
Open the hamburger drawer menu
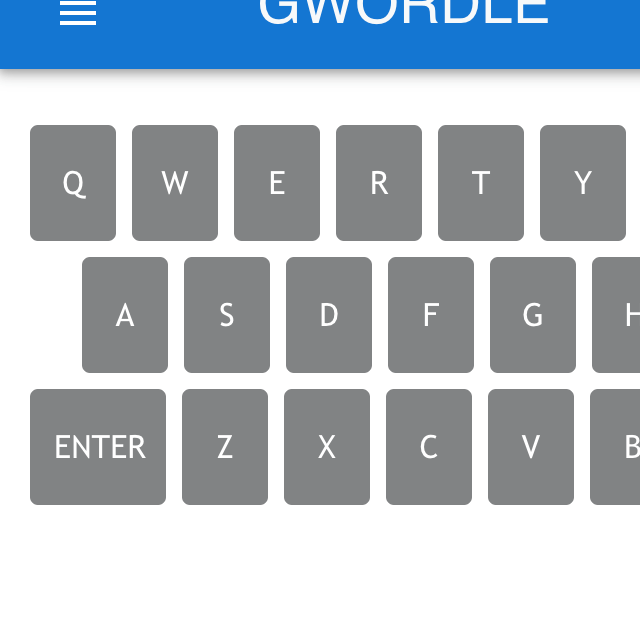(78, 13)
